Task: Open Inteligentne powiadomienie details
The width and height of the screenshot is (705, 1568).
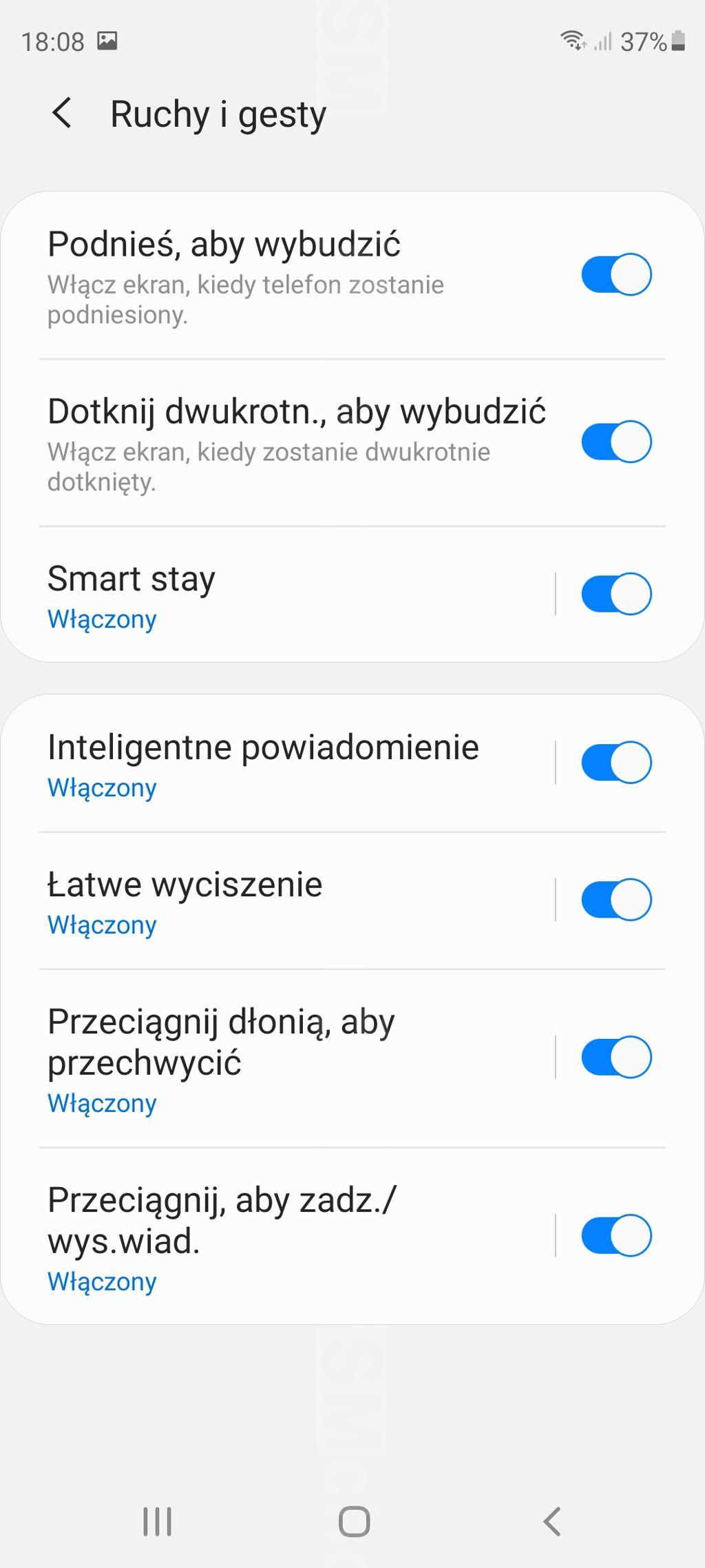Action: [x=275, y=764]
